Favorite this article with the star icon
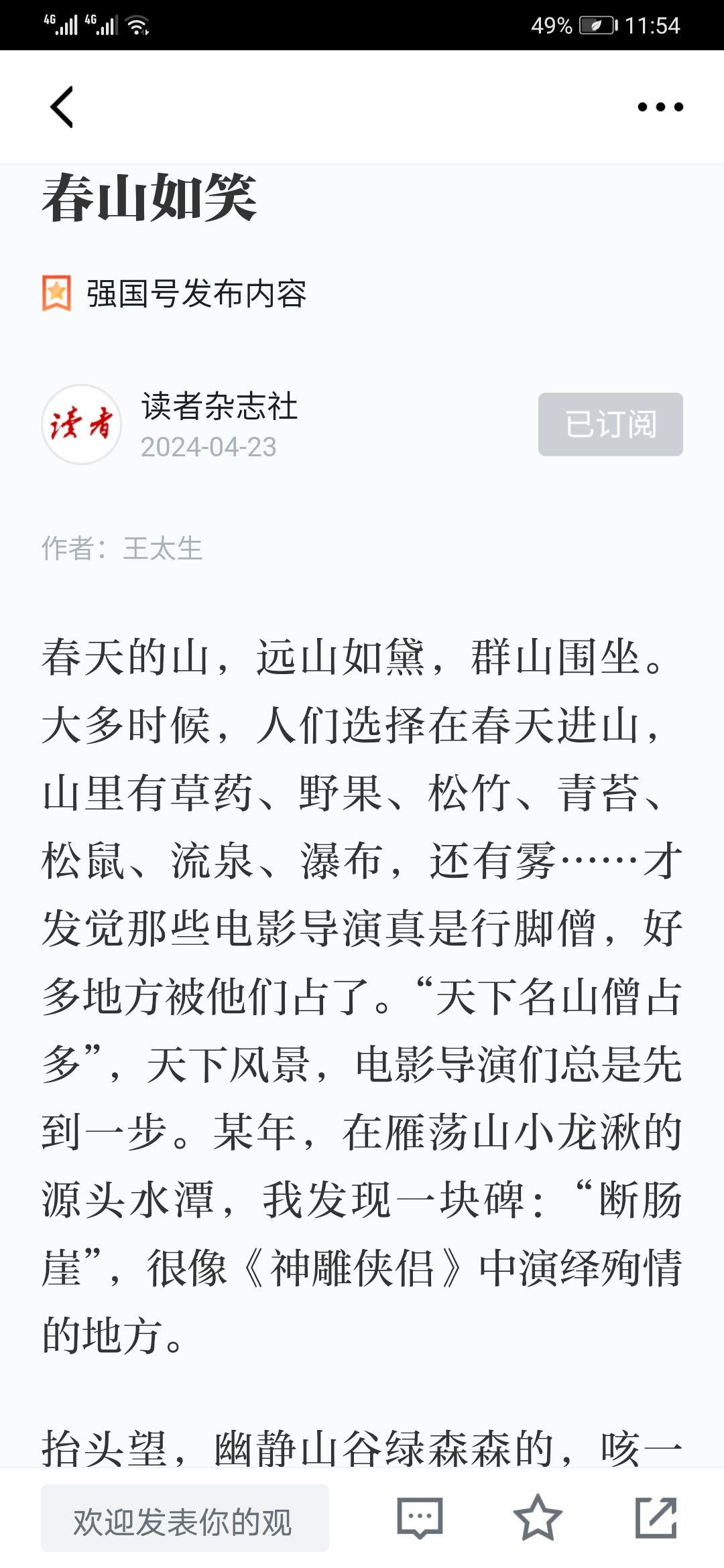This screenshot has height=1568, width=724. pos(538,1518)
